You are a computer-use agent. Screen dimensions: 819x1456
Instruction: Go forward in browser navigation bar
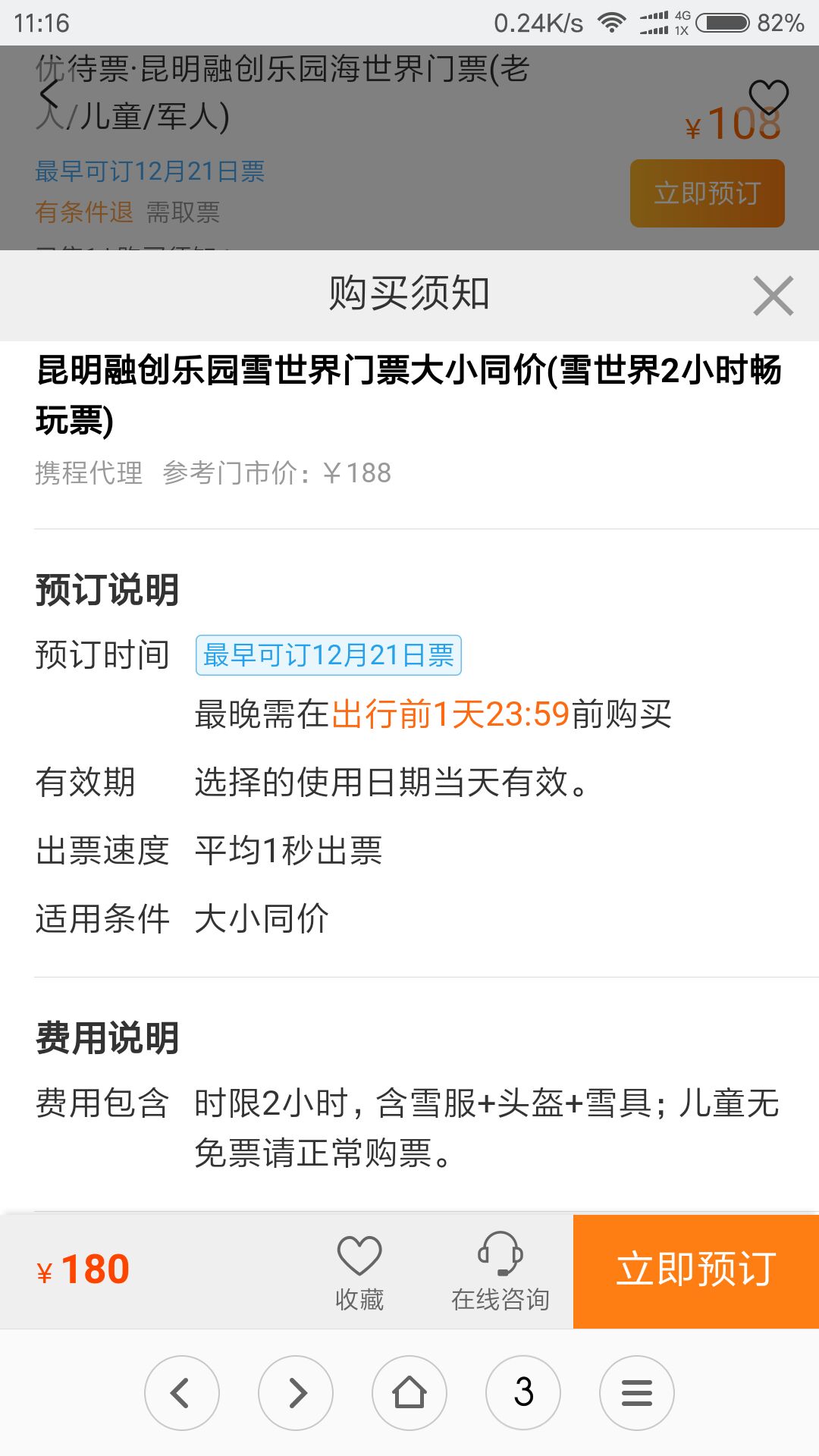296,1392
